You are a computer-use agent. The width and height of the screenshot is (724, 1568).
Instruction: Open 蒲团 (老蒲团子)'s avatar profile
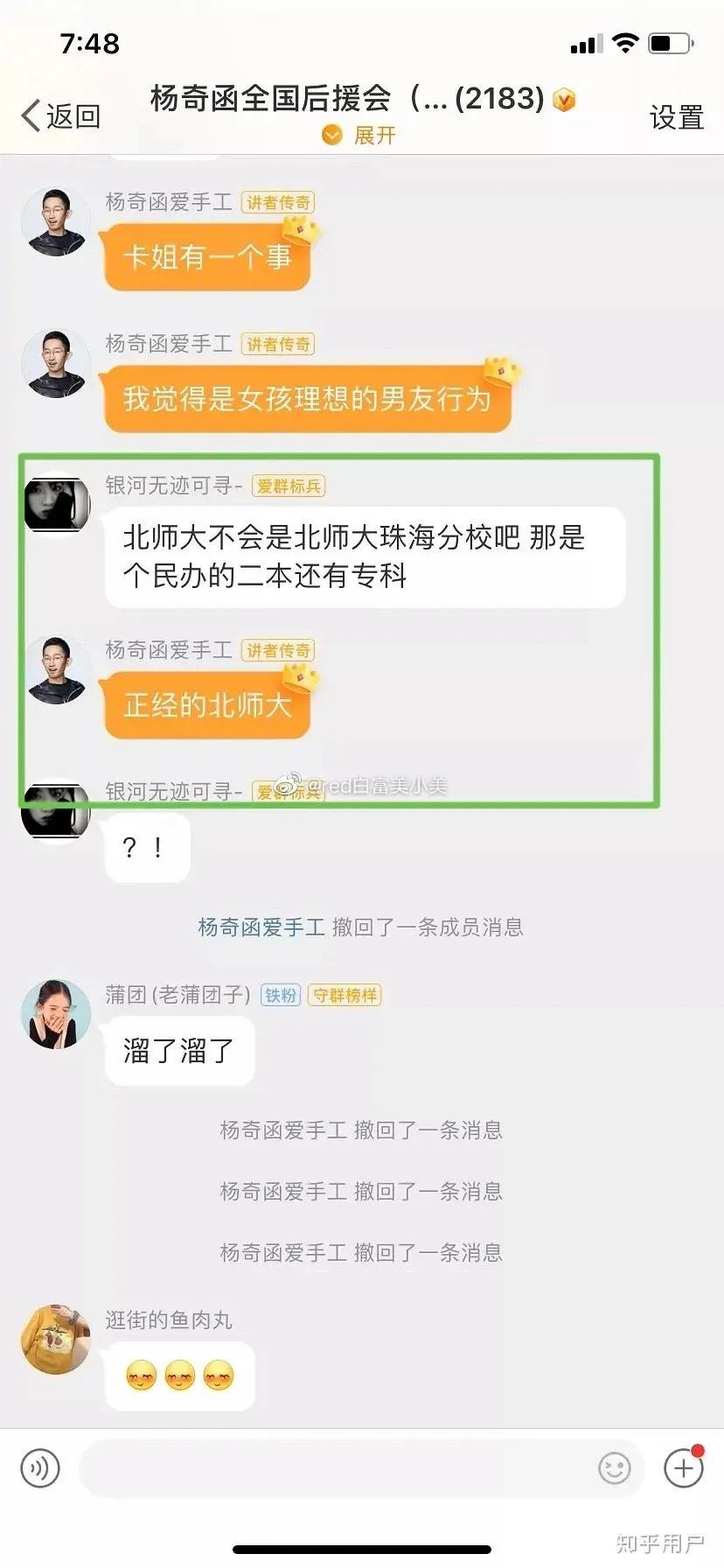56,1013
